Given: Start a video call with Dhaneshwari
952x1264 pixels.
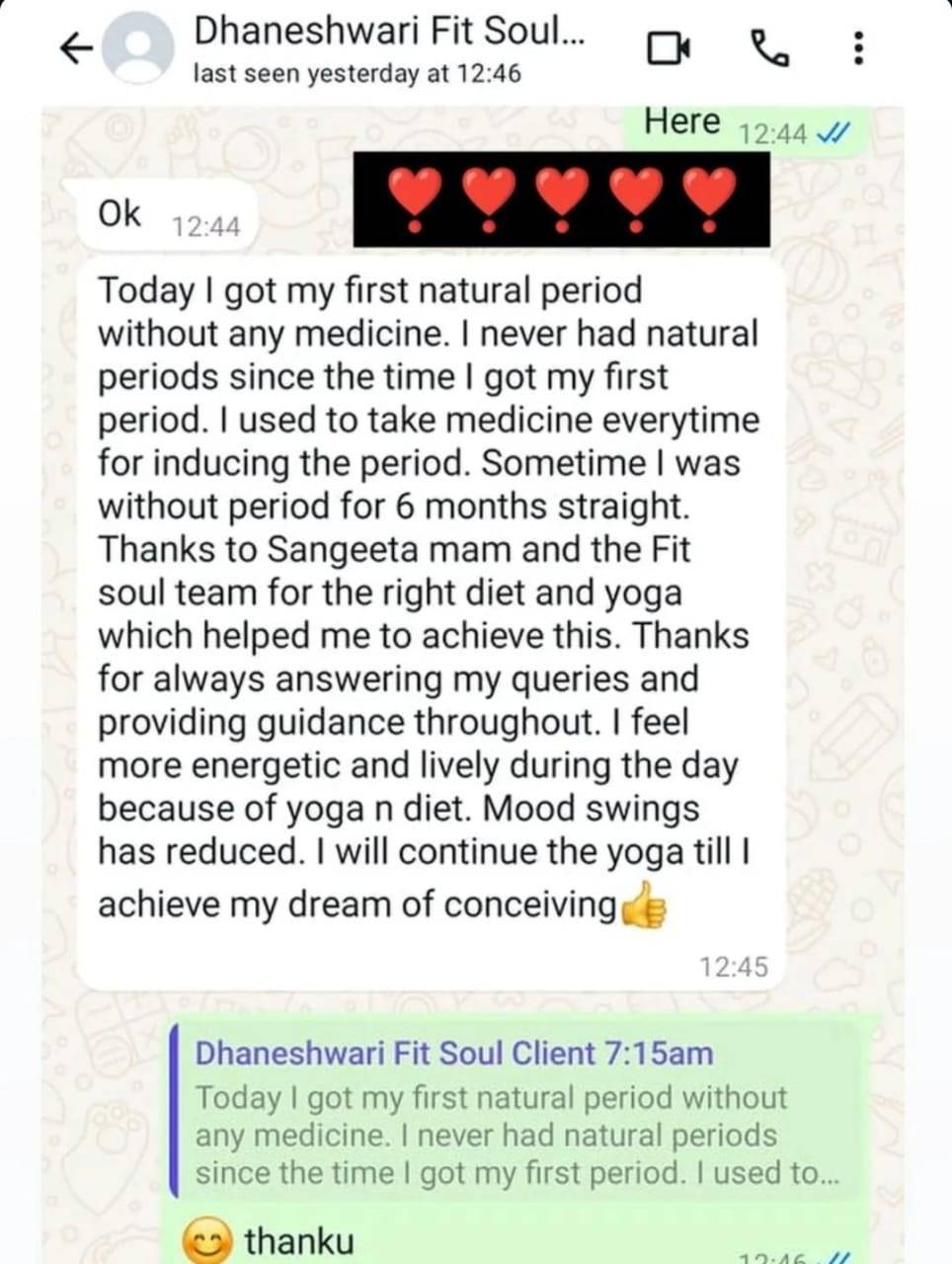Looking at the screenshot, I should [x=669, y=48].
